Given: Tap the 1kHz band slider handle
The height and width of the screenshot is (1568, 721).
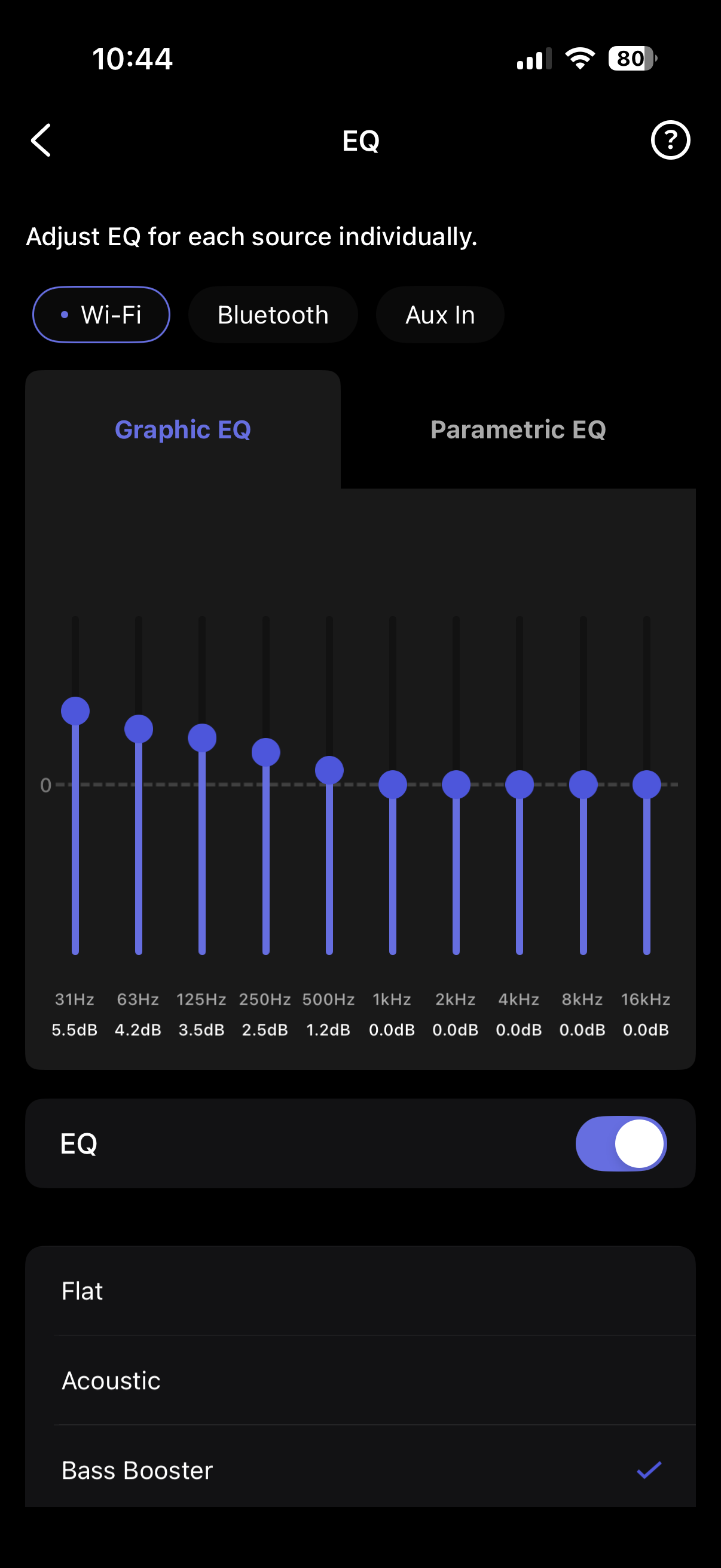Looking at the screenshot, I should (392, 785).
